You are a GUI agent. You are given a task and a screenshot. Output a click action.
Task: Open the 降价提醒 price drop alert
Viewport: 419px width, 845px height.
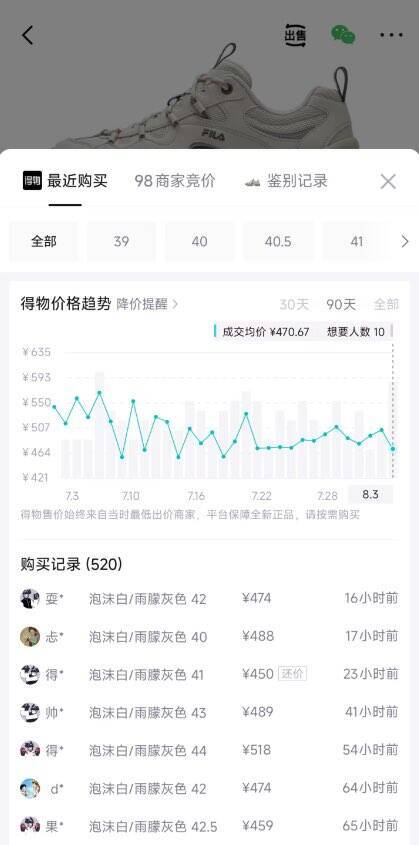148,304
